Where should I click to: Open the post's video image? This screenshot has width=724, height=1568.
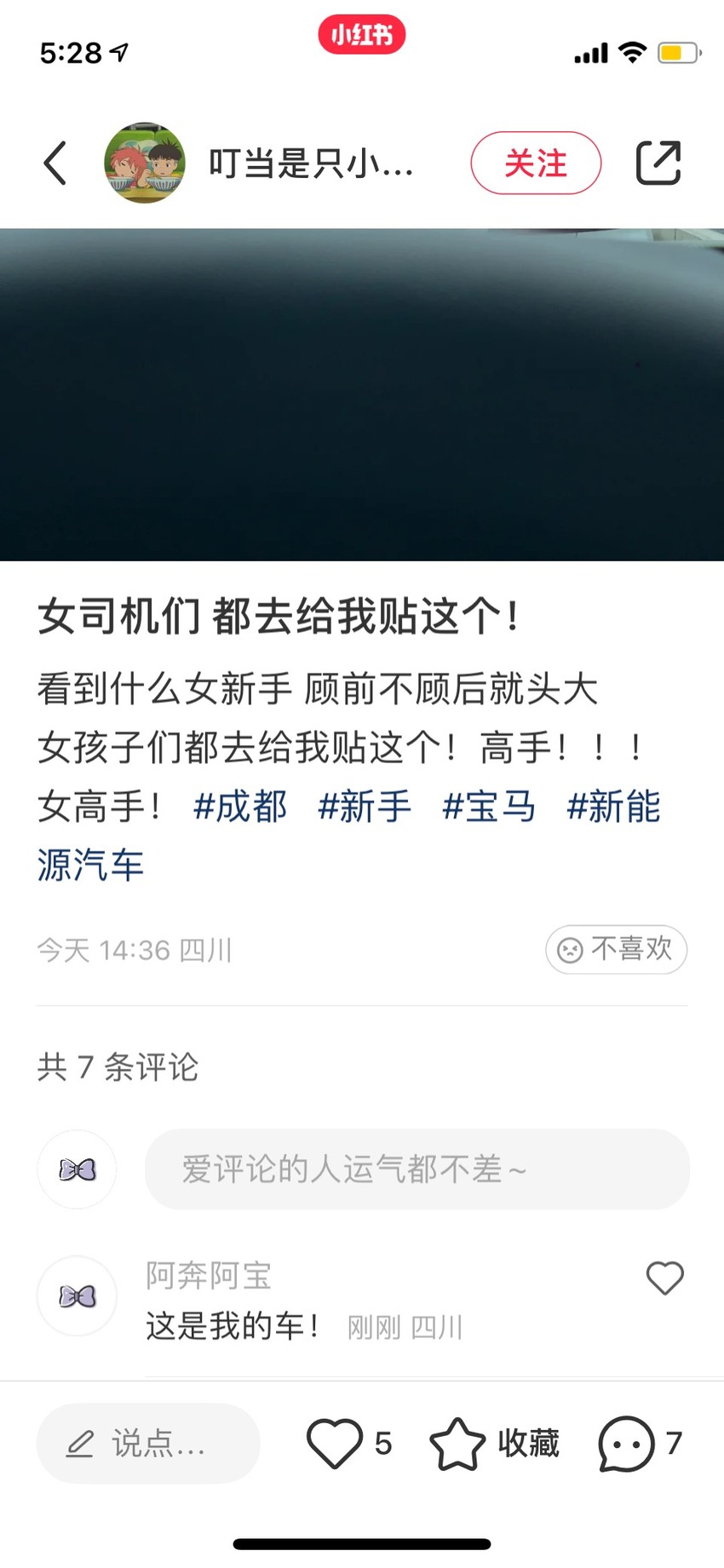tap(362, 394)
